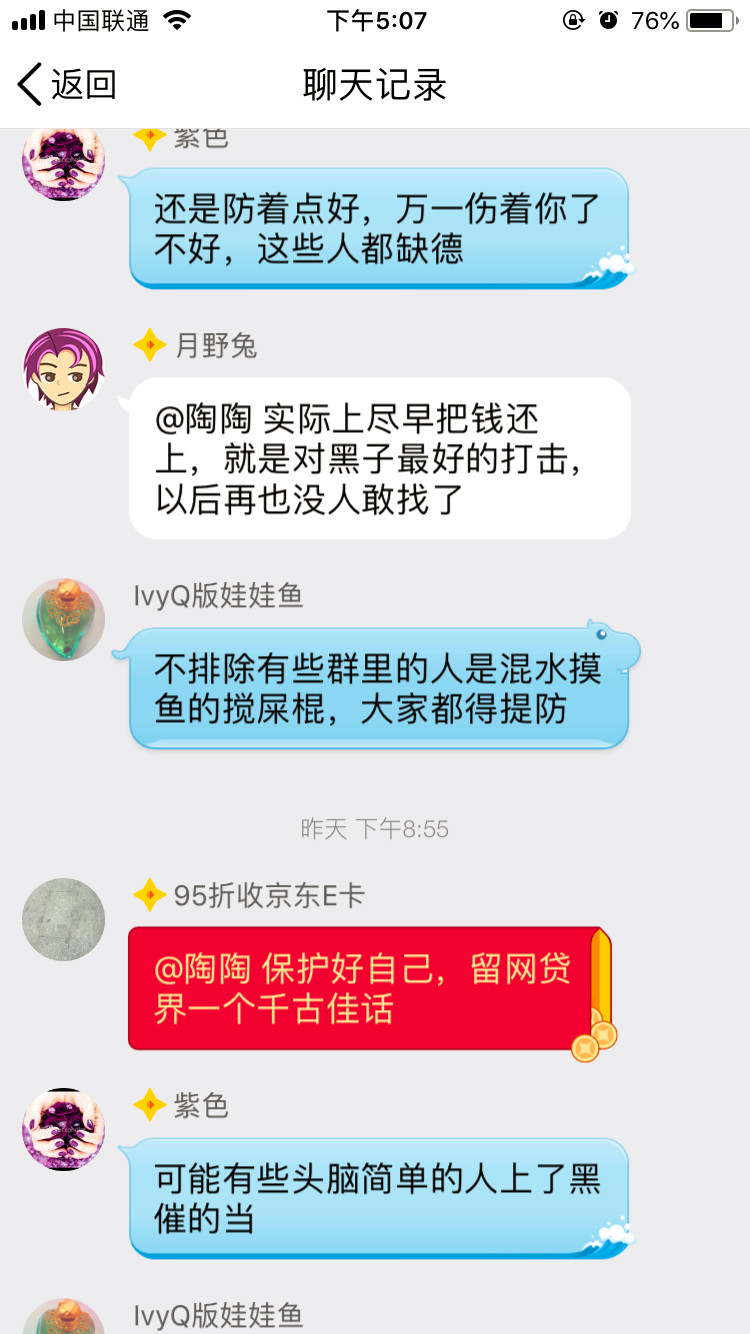This screenshot has width=750, height=1334.
Task: Open 月野兔's avatar profile
Action: [64, 368]
